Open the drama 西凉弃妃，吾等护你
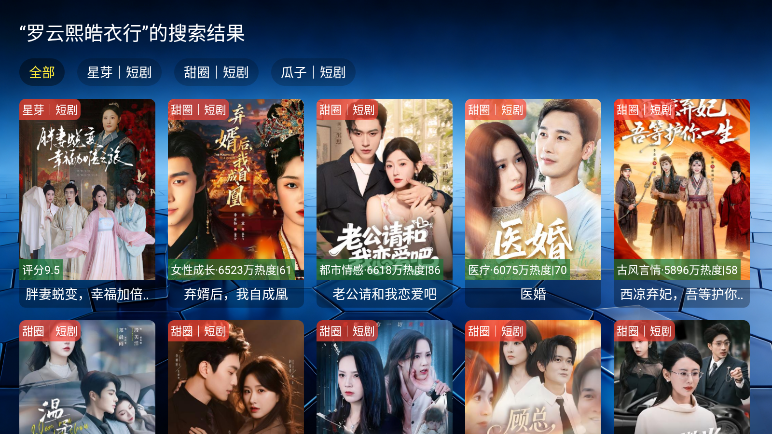This screenshot has height=434, width=772. (682, 200)
